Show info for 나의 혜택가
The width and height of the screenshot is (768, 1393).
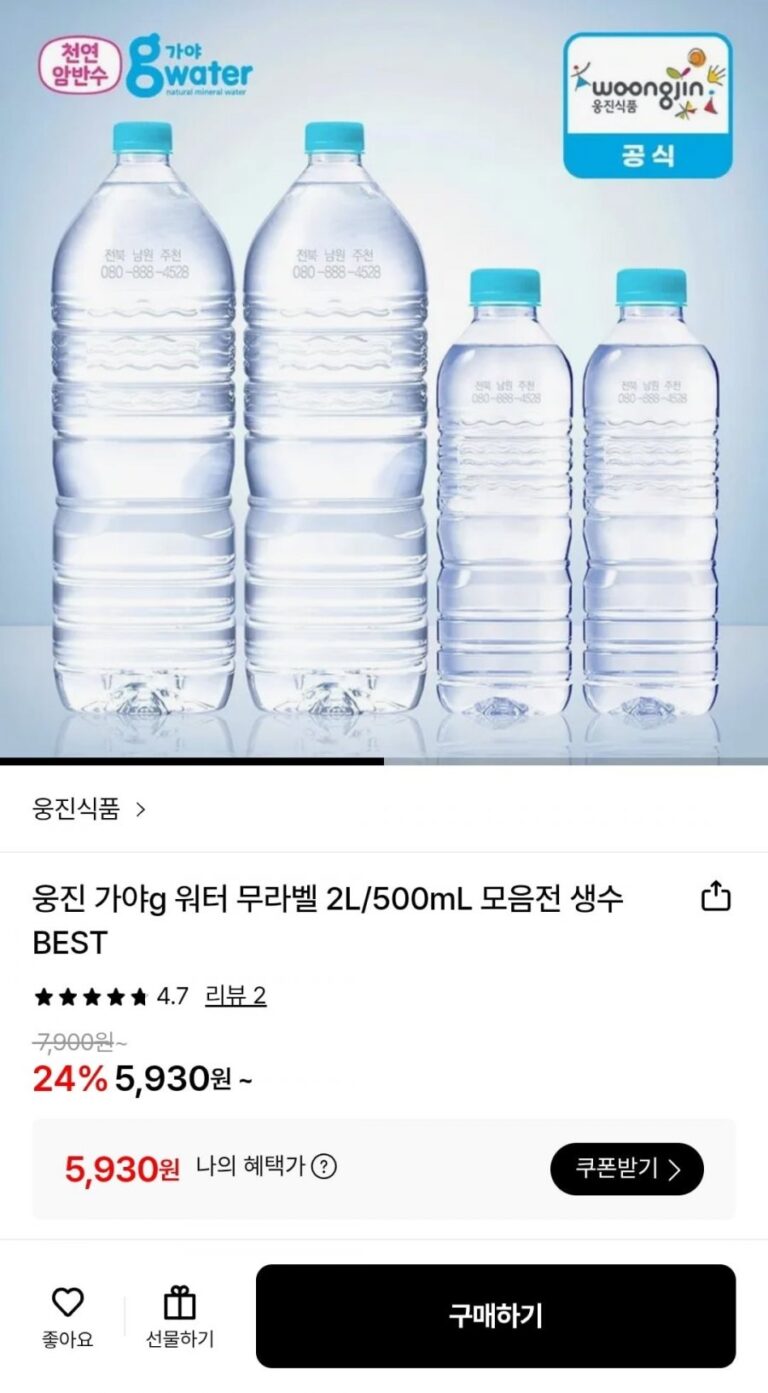click(x=323, y=1167)
